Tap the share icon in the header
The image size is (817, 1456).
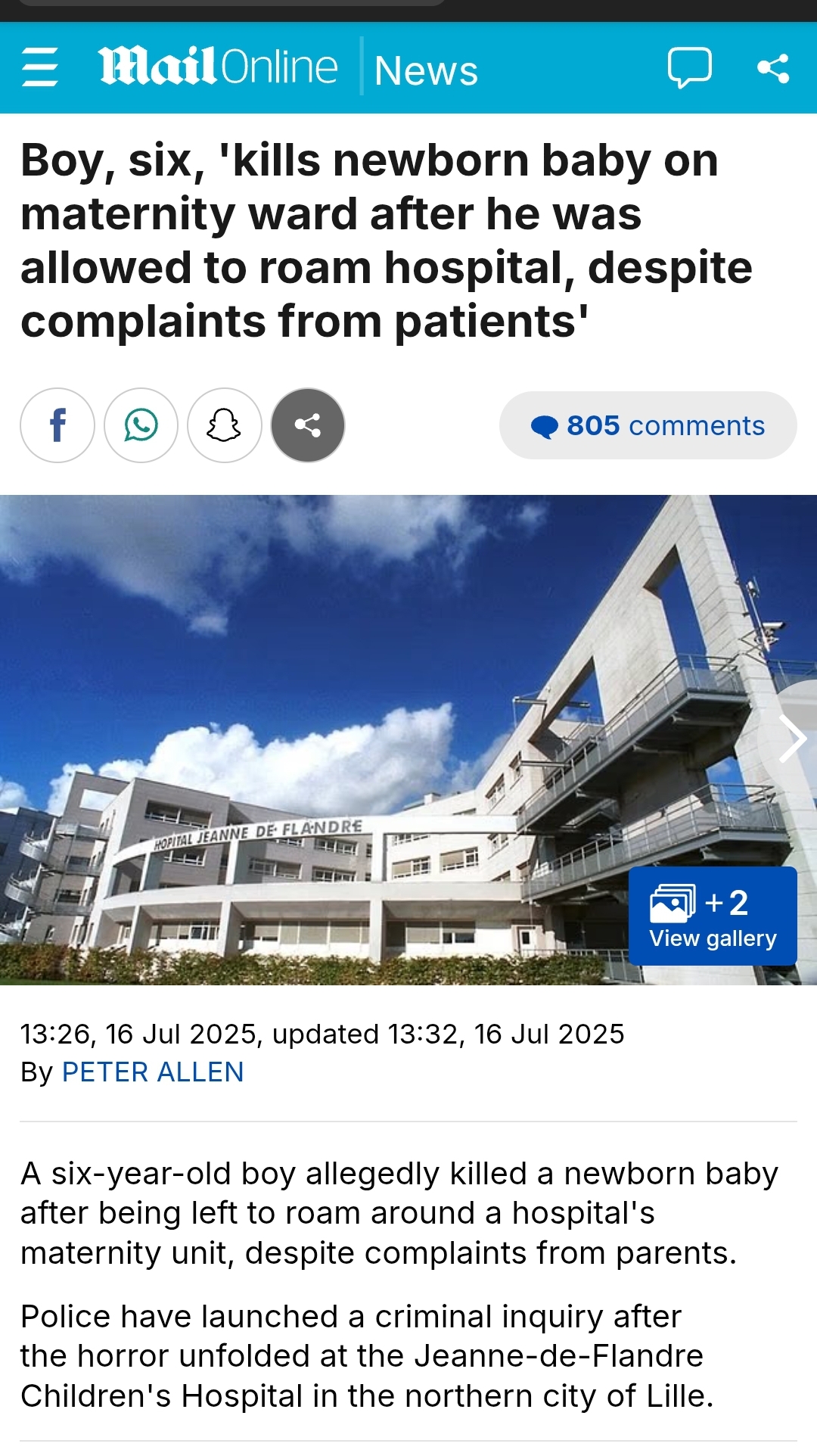(773, 68)
